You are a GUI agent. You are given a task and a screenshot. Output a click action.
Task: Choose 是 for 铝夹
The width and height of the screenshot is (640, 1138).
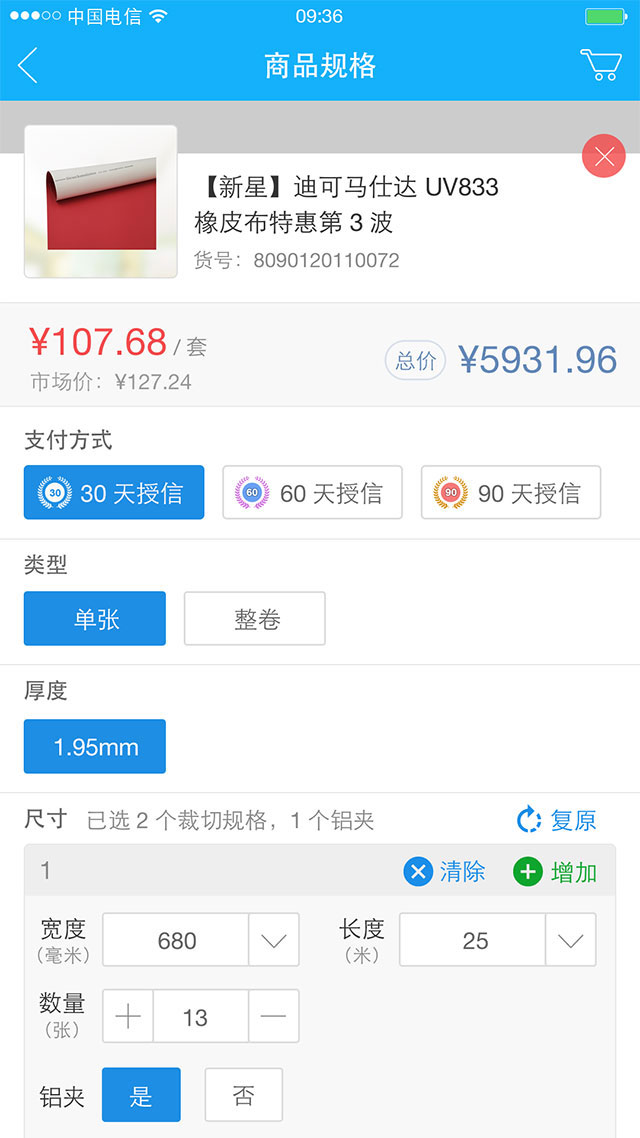pyautogui.click(x=141, y=1095)
